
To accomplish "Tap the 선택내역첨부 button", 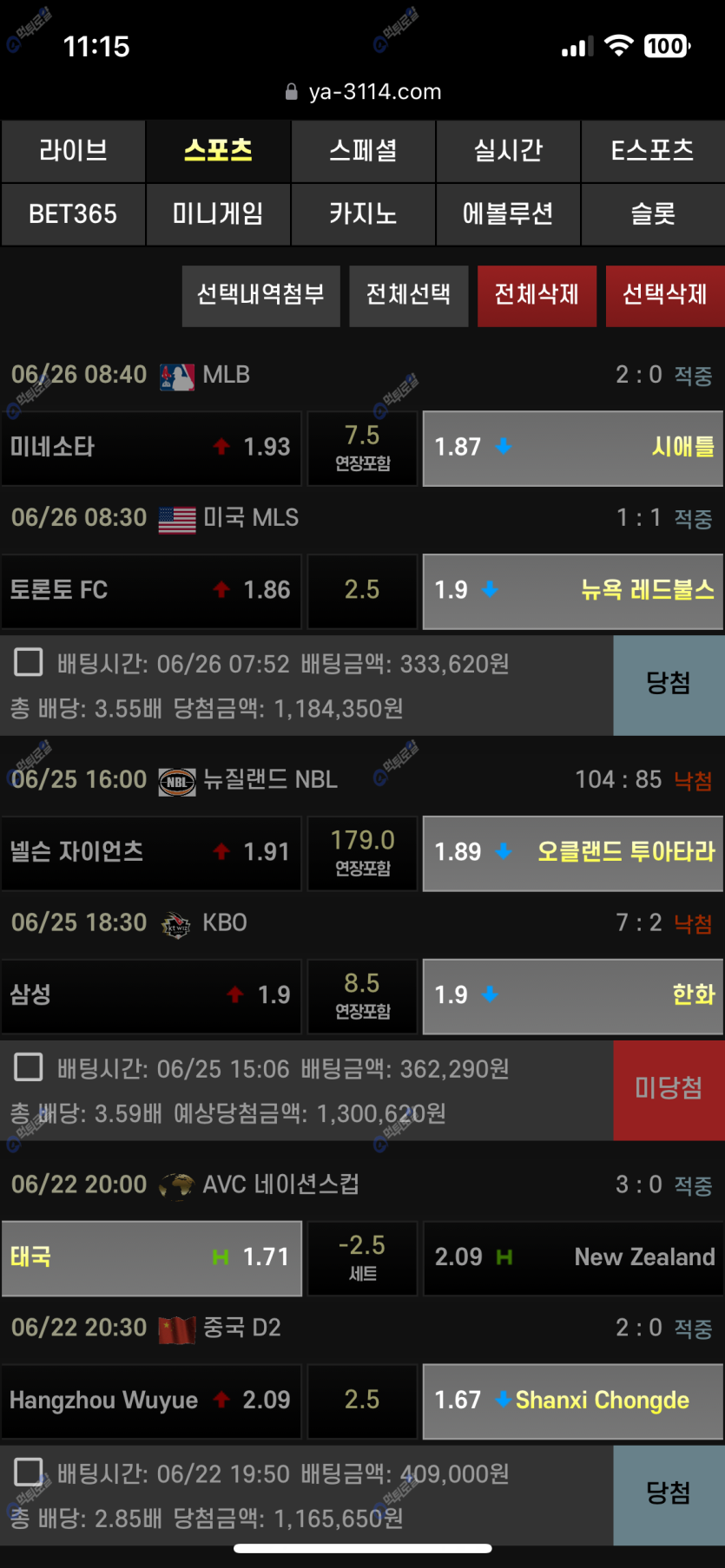I will 260,295.
